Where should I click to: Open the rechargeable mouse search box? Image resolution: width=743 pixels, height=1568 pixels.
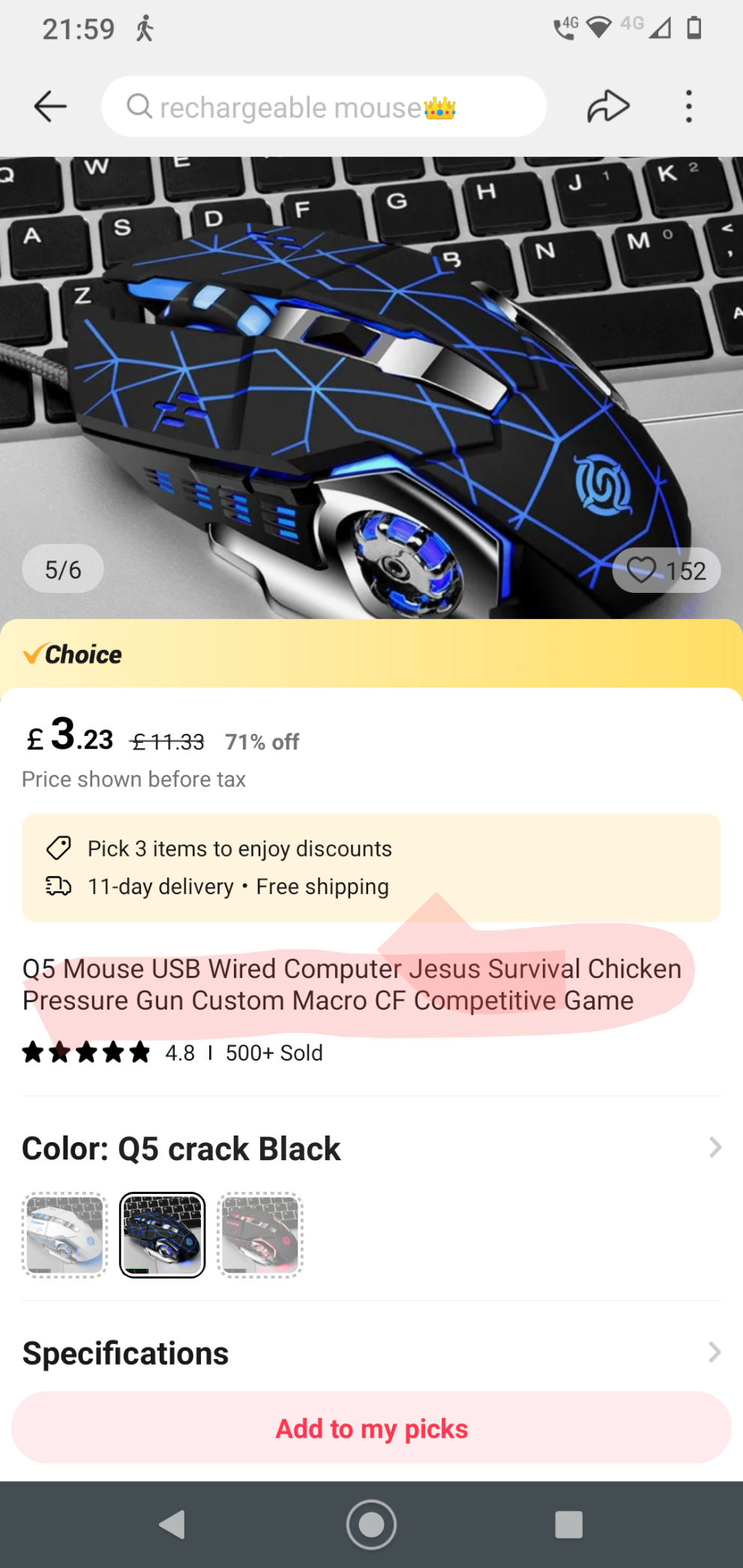point(322,106)
